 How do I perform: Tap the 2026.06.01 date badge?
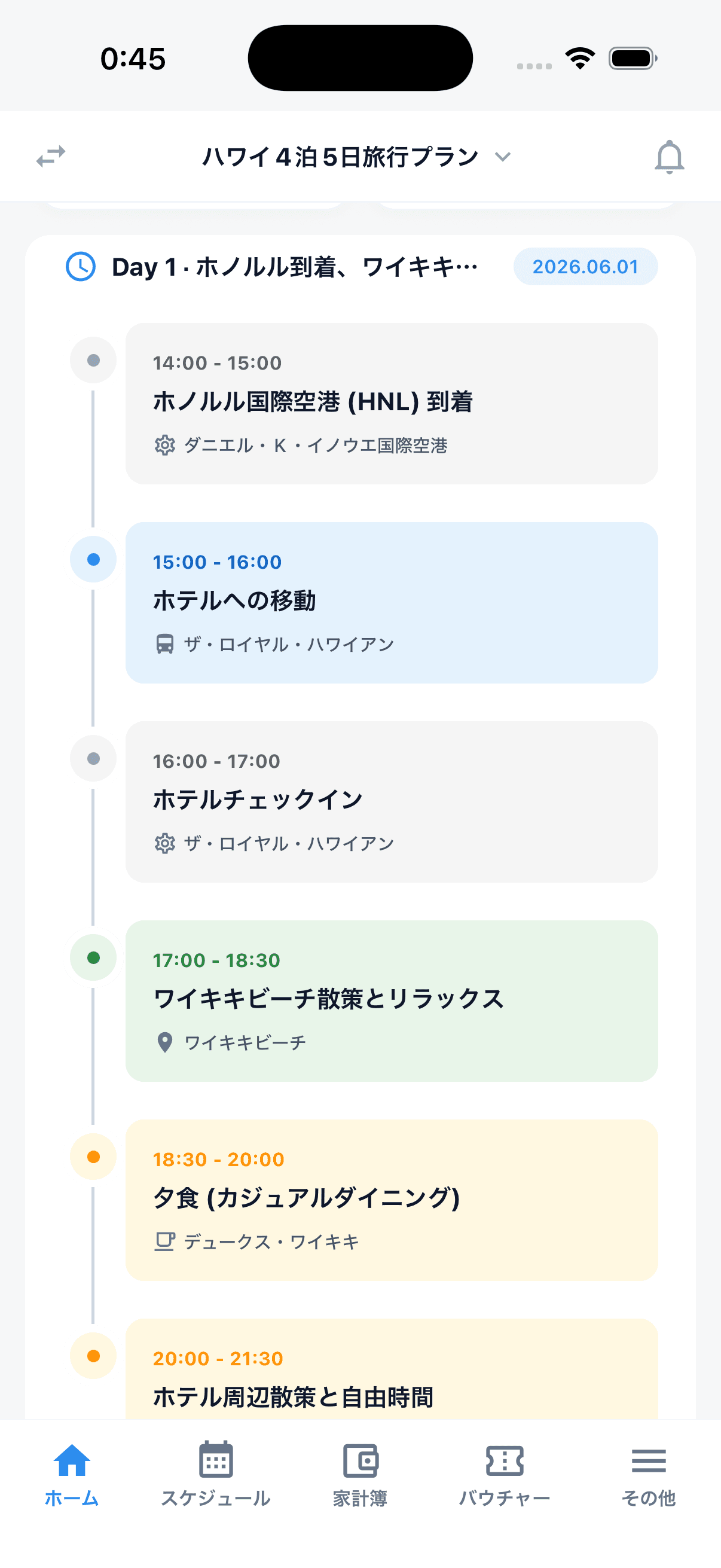pos(585,266)
